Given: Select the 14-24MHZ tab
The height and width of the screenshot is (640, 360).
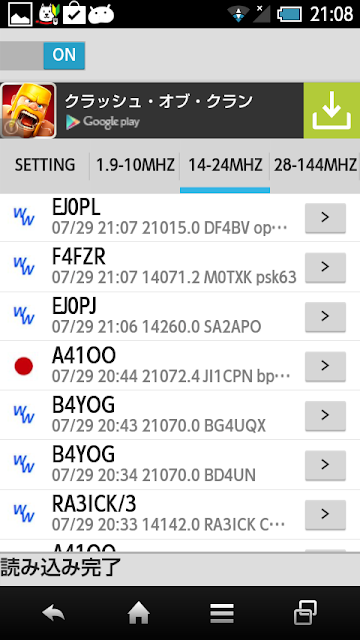Looking at the screenshot, I should click(x=225, y=165).
